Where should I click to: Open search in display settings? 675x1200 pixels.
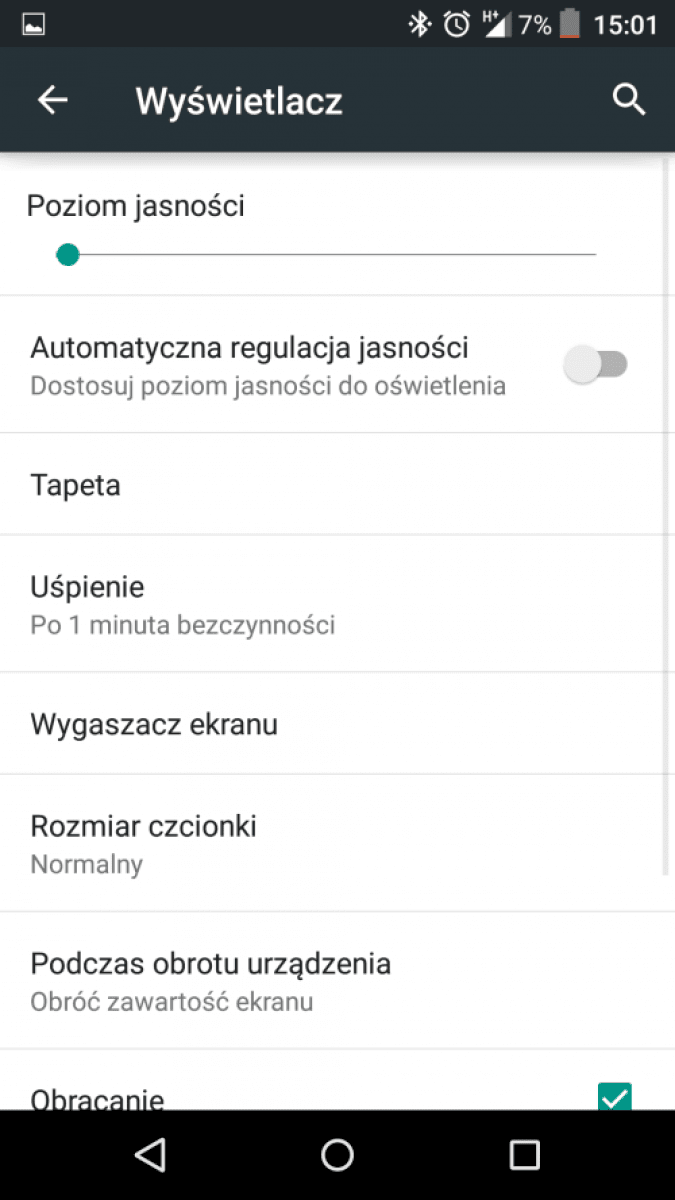[629, 100]
